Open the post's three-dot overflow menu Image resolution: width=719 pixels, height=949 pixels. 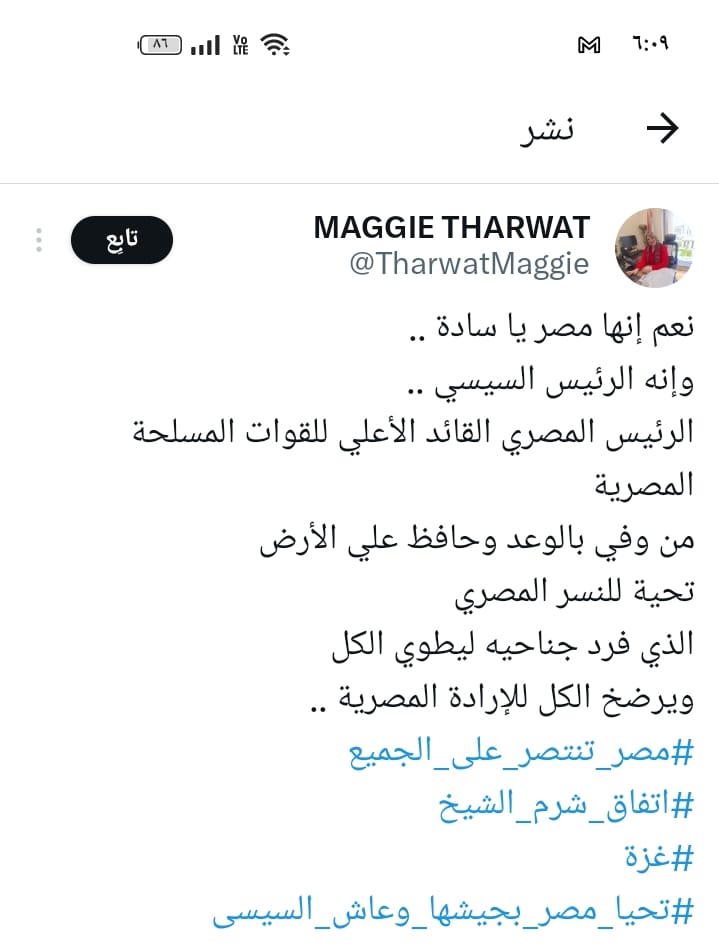(38, 240)
